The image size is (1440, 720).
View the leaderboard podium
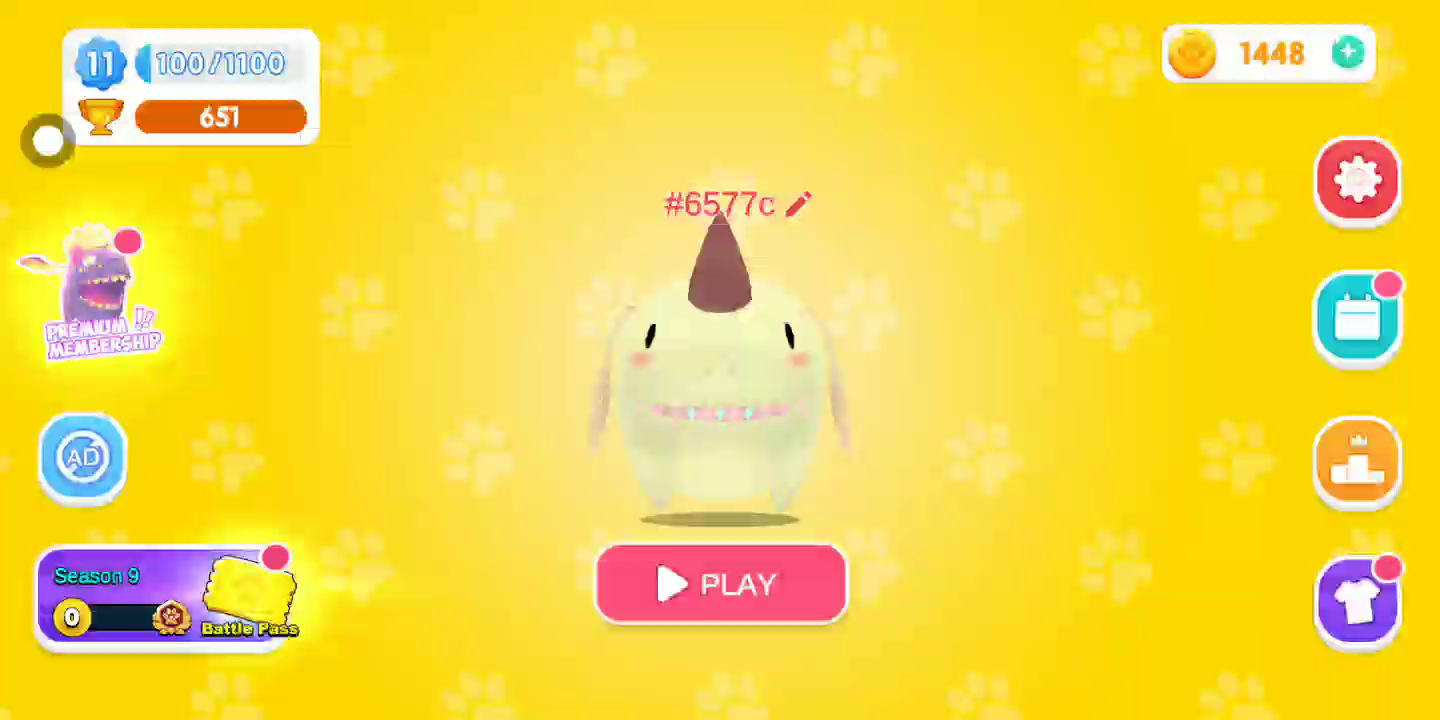click(1357, 461)
